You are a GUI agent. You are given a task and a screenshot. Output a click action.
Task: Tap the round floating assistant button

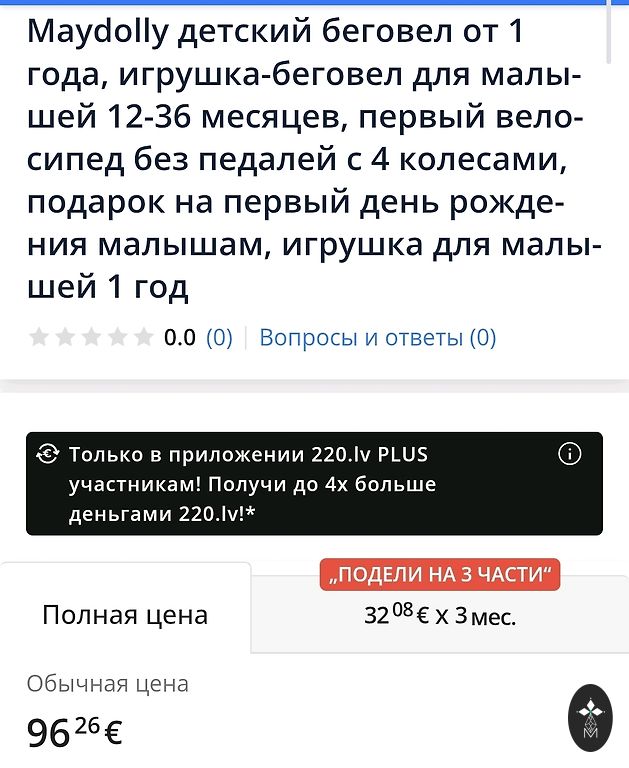596,718
